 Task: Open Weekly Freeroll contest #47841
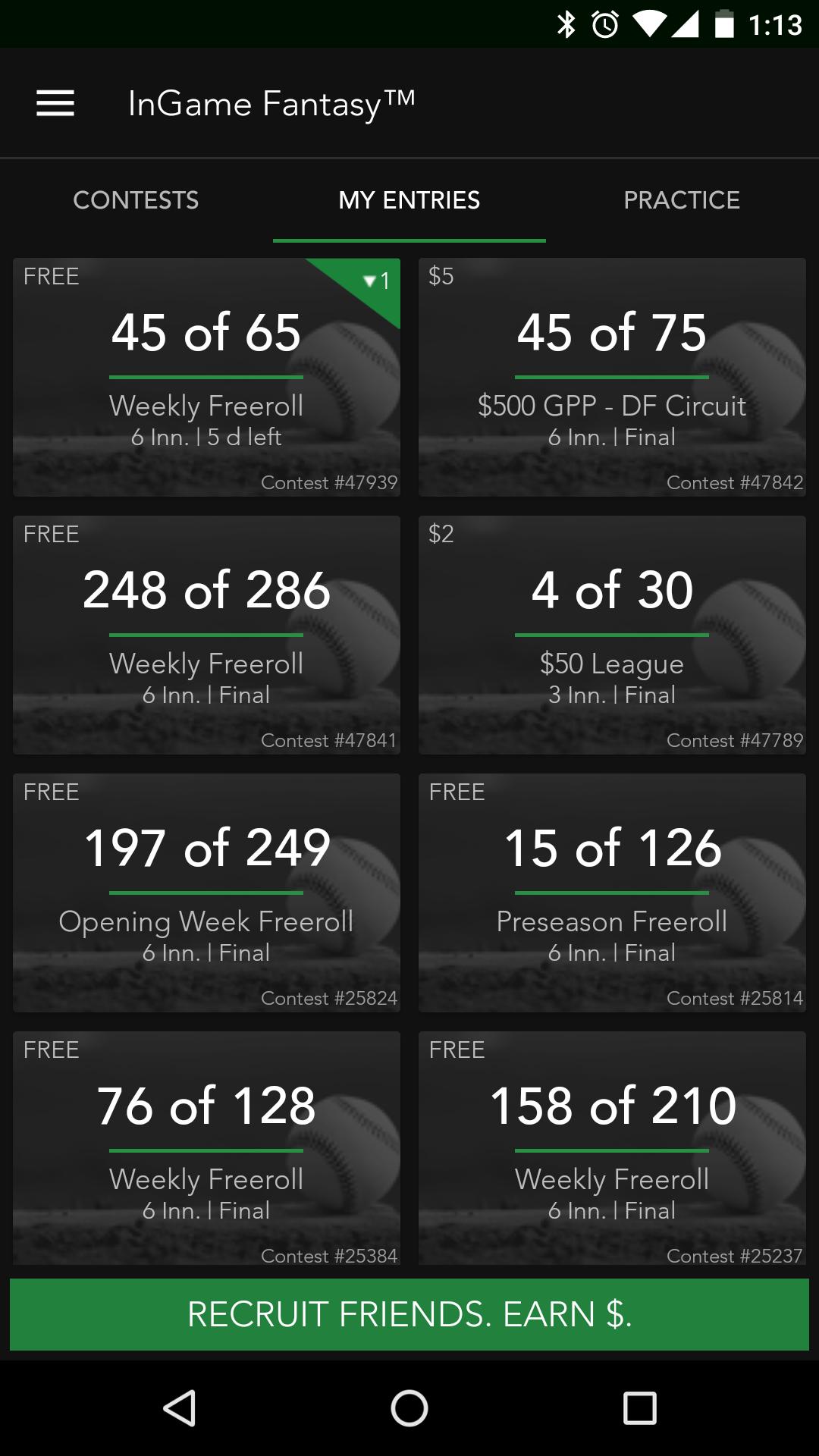click(206, 635)
